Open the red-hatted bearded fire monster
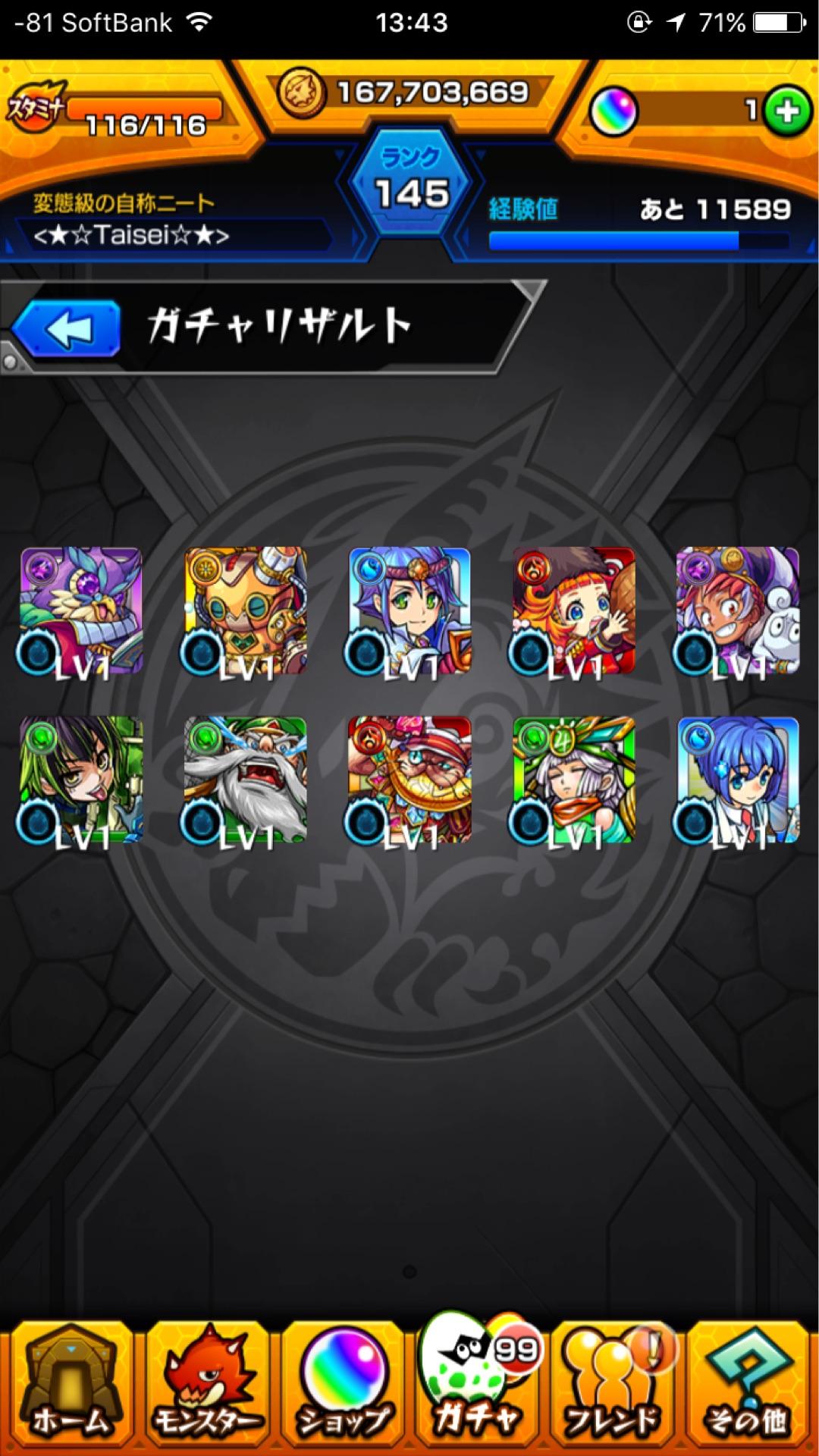 pyautogui.click(x=409, y=780)
